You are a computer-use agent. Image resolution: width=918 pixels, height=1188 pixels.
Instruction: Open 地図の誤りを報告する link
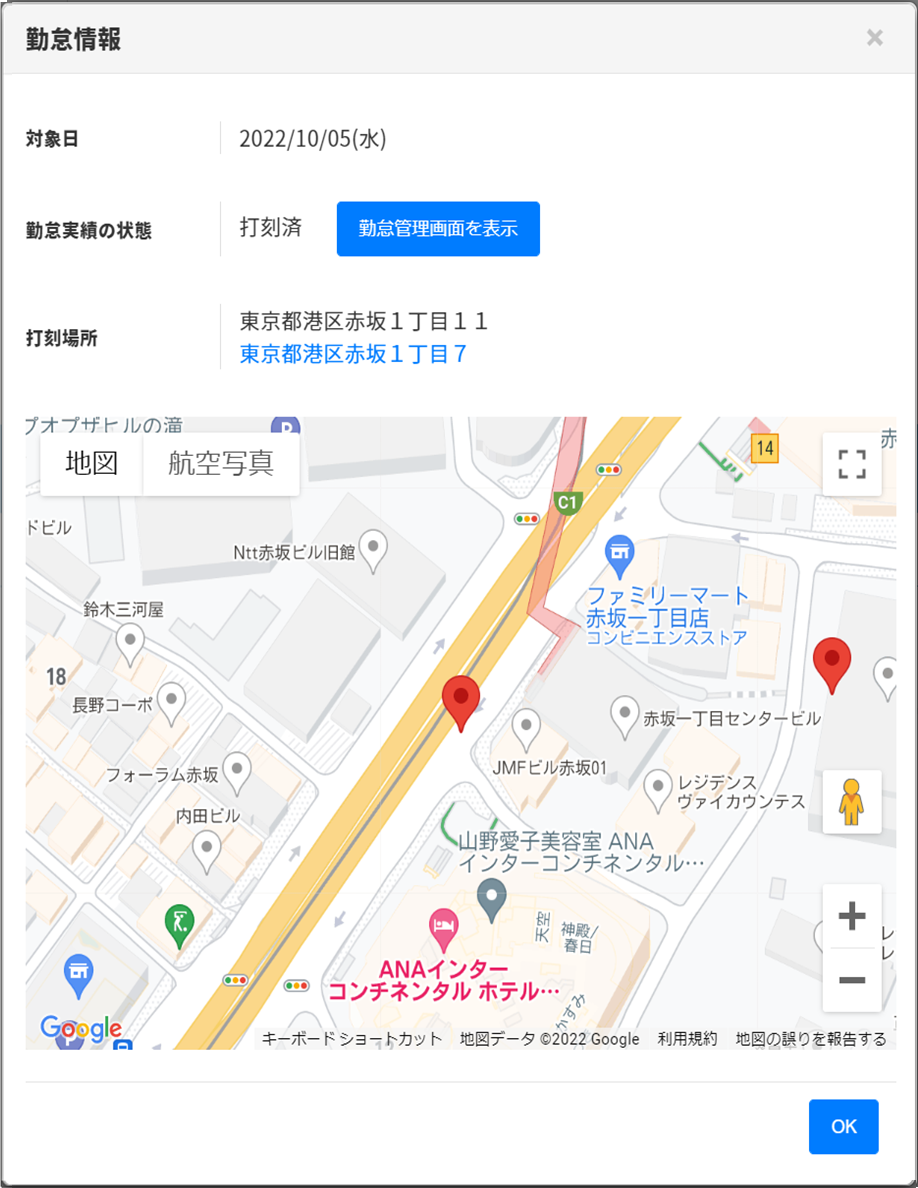coord(811,1039)
